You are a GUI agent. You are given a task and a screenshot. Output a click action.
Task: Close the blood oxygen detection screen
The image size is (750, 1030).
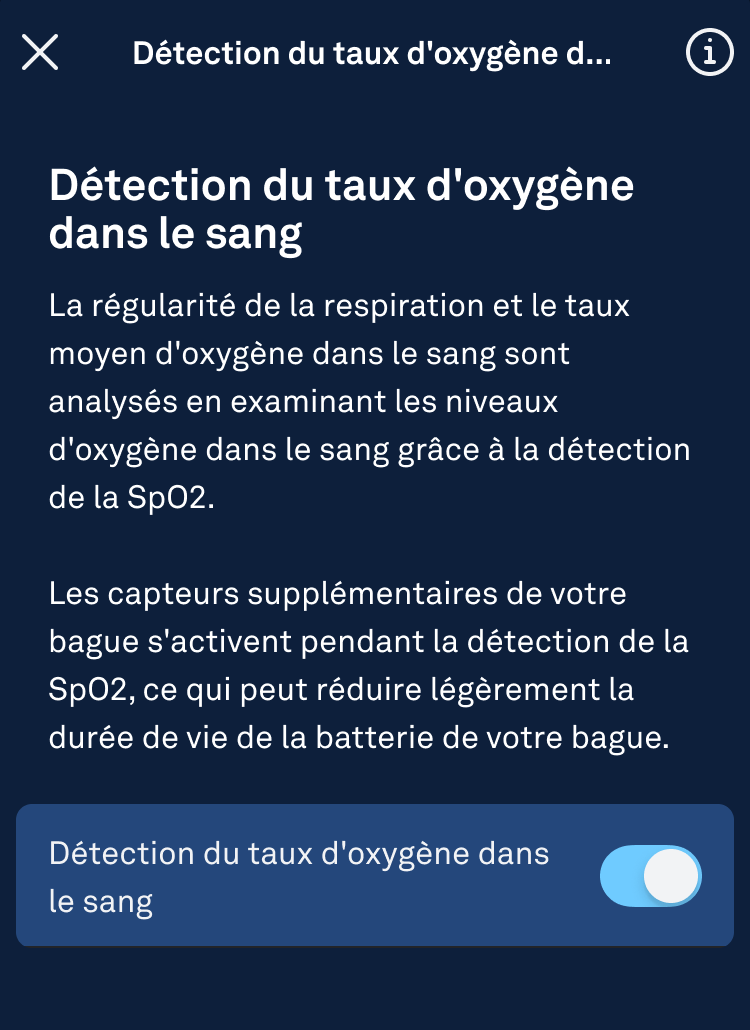click(x=40, y=53)
